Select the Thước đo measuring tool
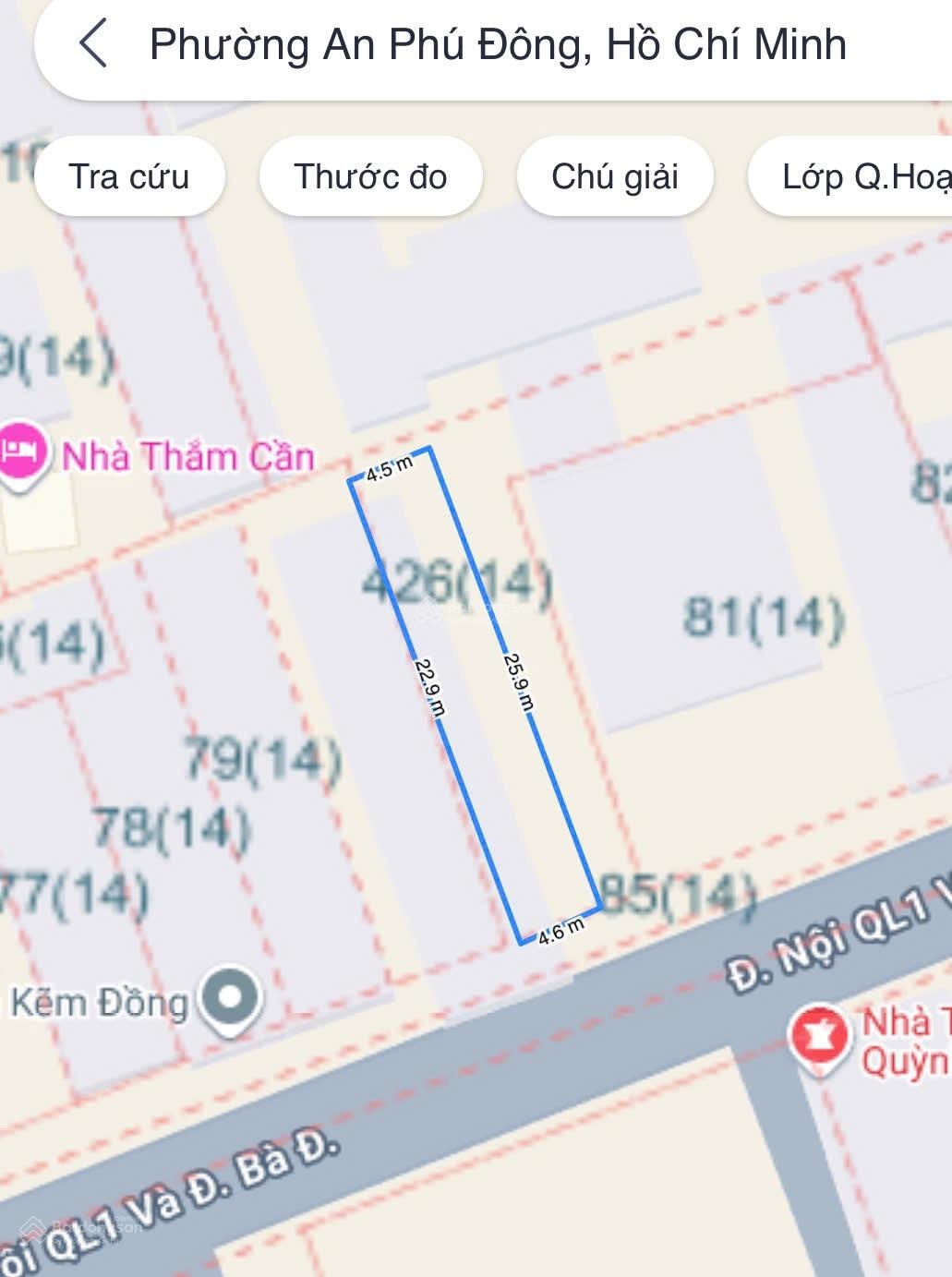The width and height of the screenshot is (952, 1277). (x=370, y=176)
